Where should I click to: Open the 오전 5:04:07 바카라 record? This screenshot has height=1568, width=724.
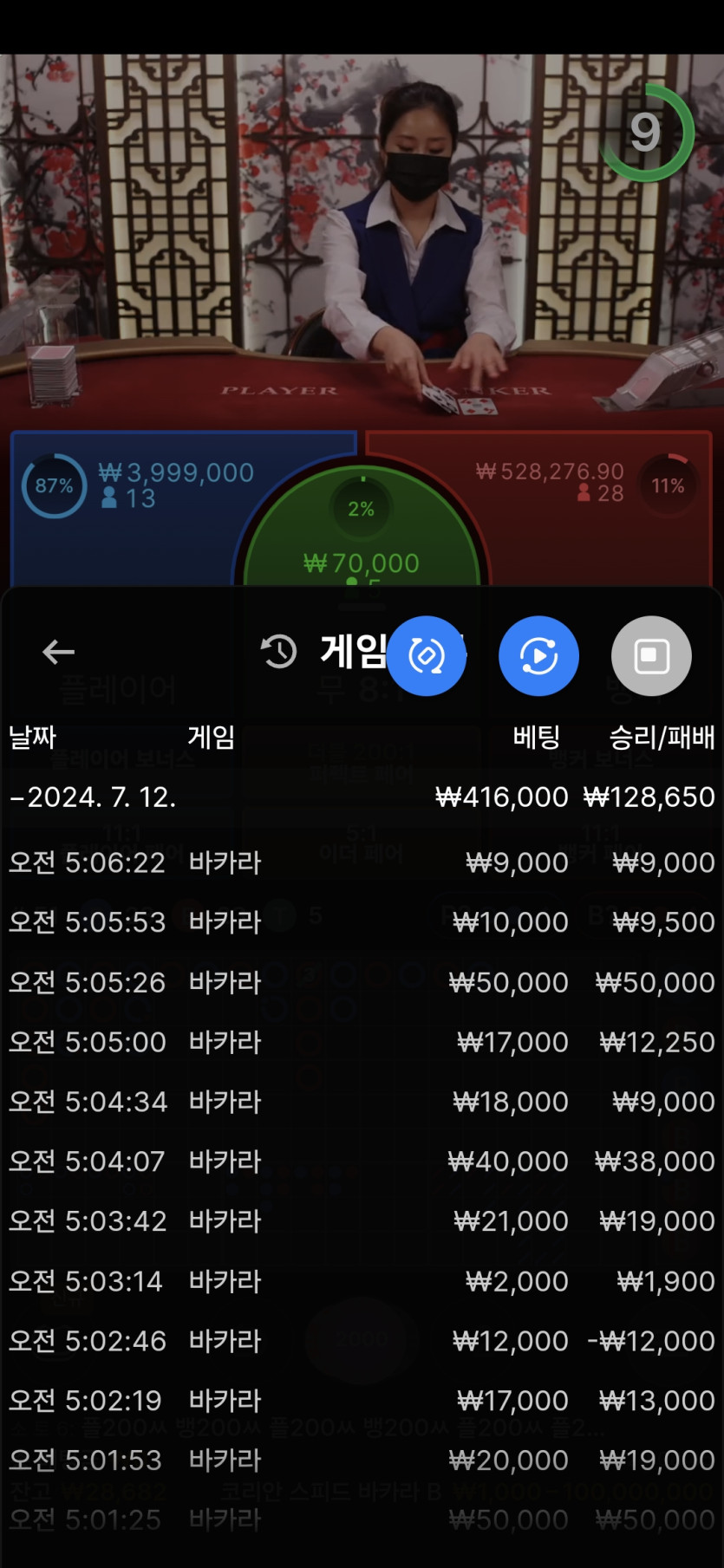[362, 1161]
